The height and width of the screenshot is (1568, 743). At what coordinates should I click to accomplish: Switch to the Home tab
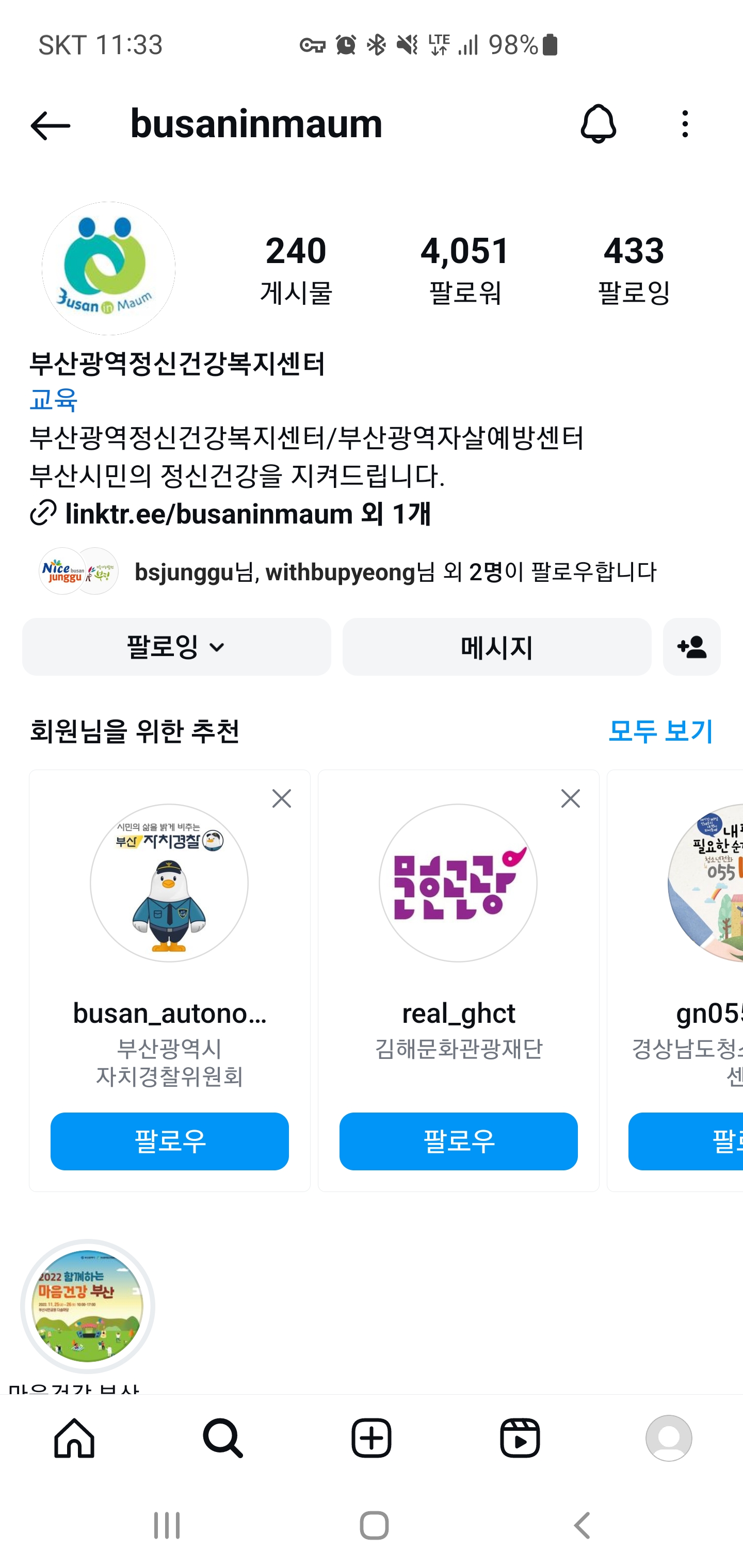[x=74, y=1438]
